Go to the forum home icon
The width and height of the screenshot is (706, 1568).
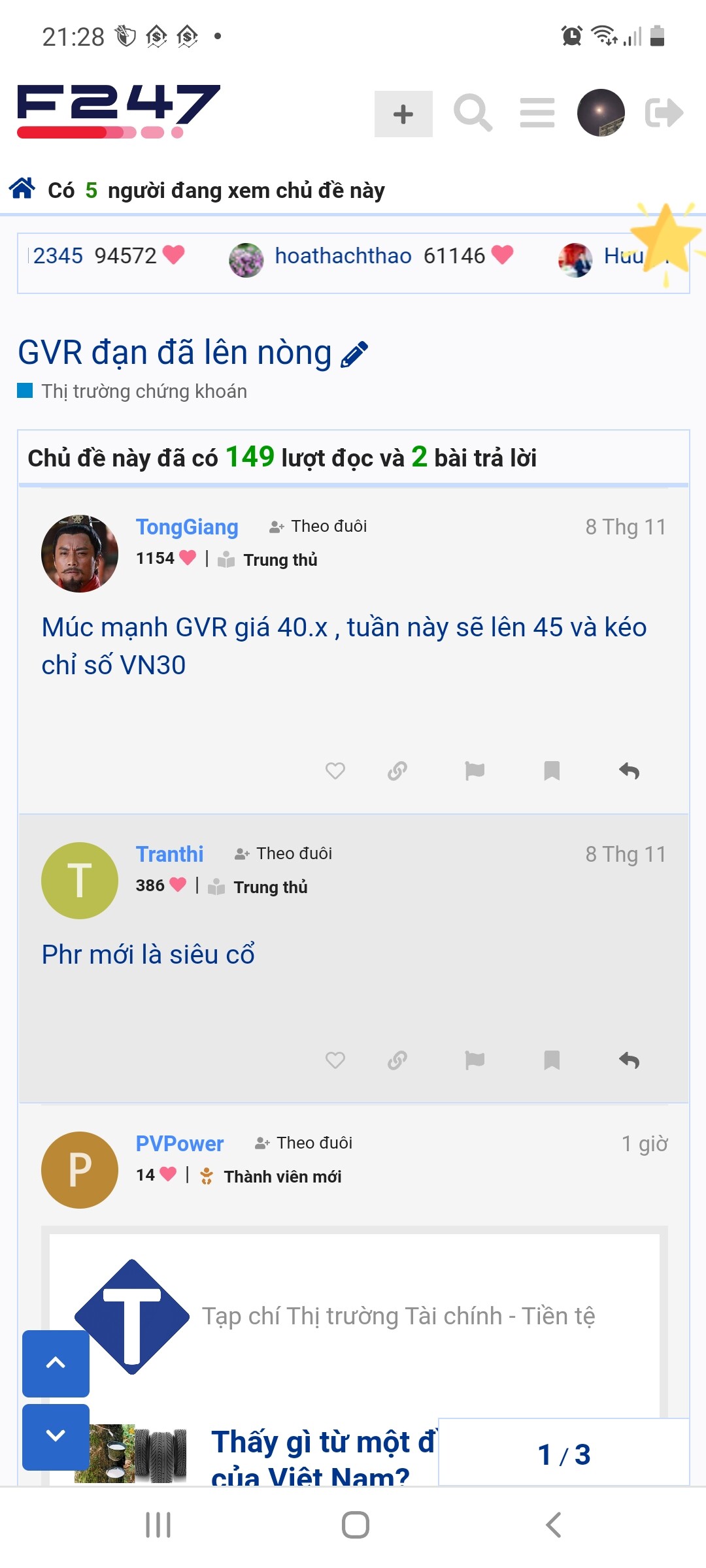point(22,189)
